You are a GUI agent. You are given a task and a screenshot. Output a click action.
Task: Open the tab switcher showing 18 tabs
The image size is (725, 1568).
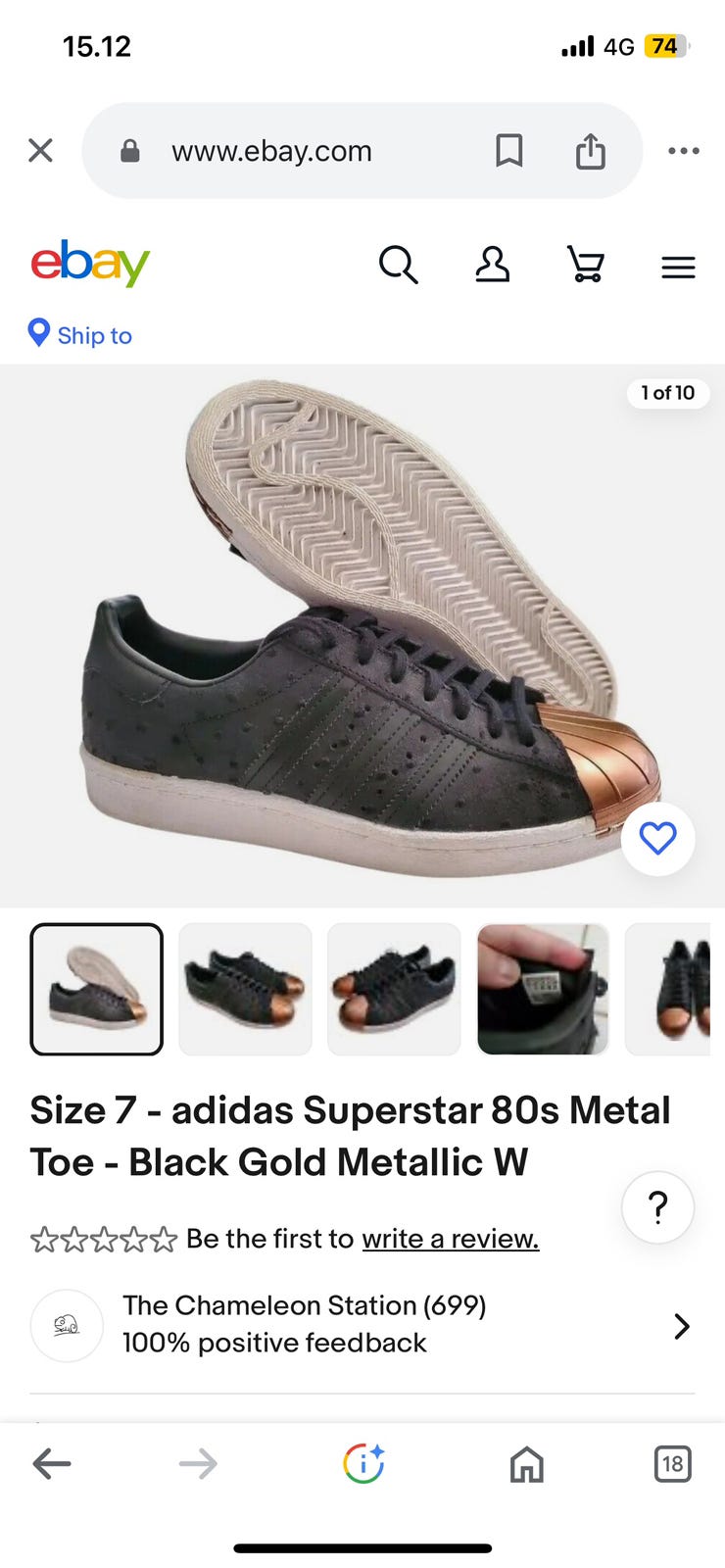pos(672,1464)
